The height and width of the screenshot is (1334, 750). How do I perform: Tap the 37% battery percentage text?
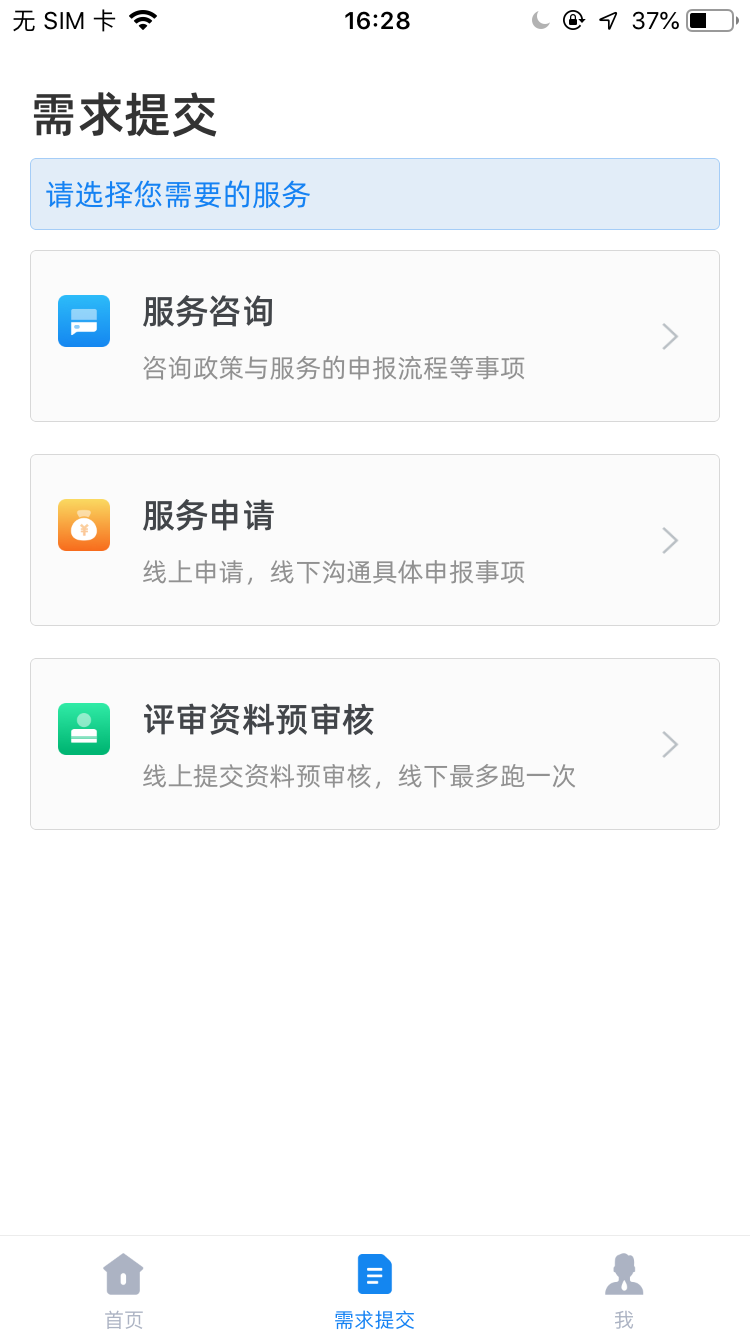point(655,19)
